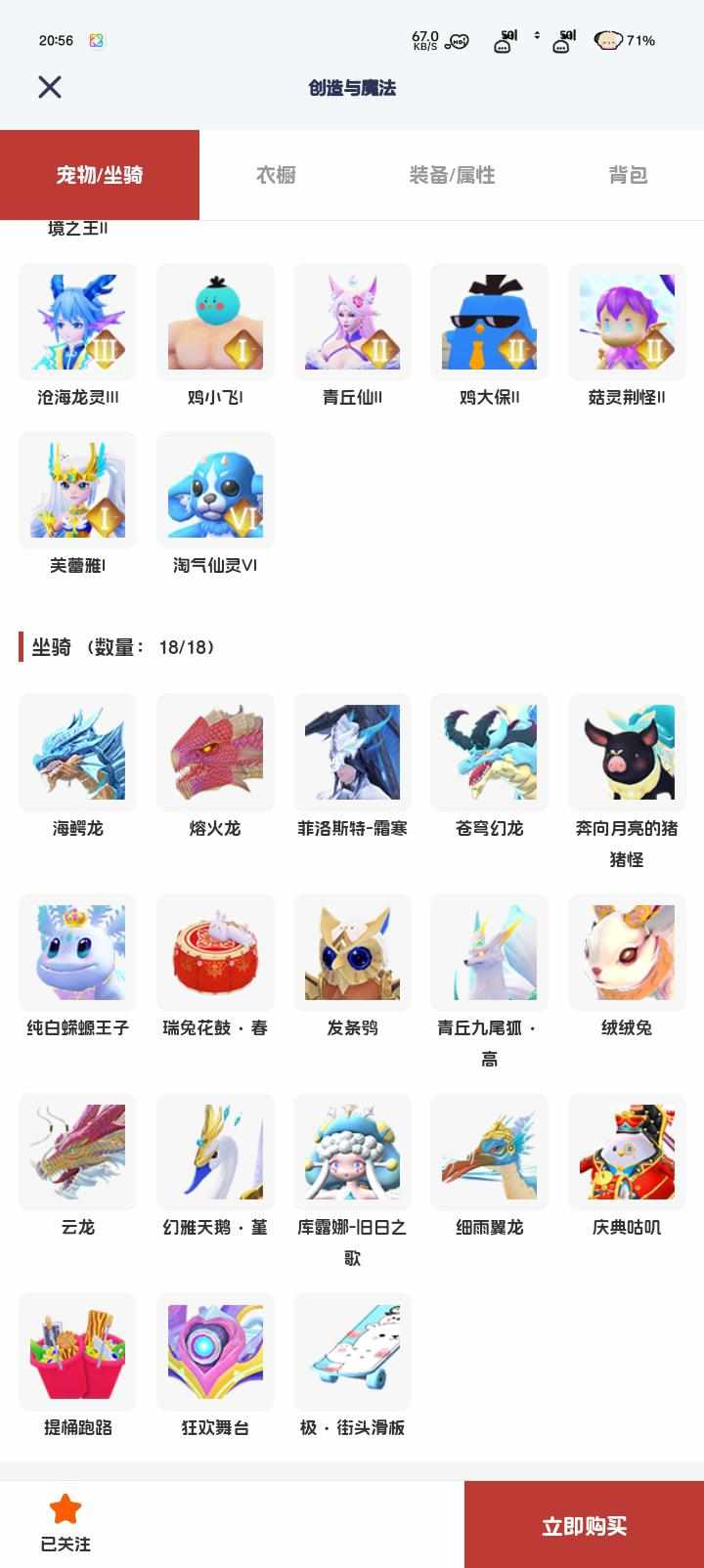Close the 创造与魔法 page
This screenshot has width=704, height=1568.
(x=50, y=87)
